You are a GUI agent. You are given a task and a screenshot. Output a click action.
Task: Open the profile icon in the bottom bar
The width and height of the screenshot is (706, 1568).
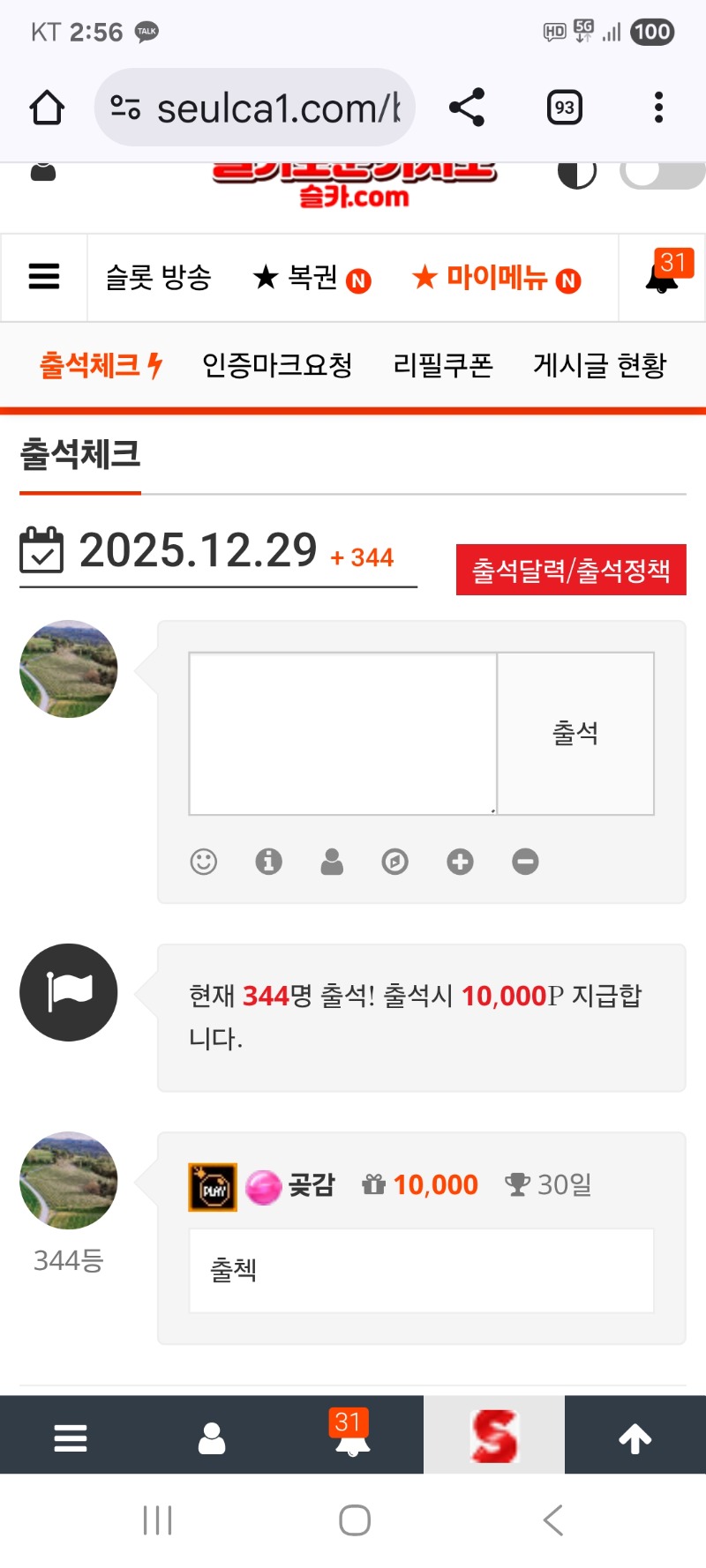click(x=212, y=1439)
